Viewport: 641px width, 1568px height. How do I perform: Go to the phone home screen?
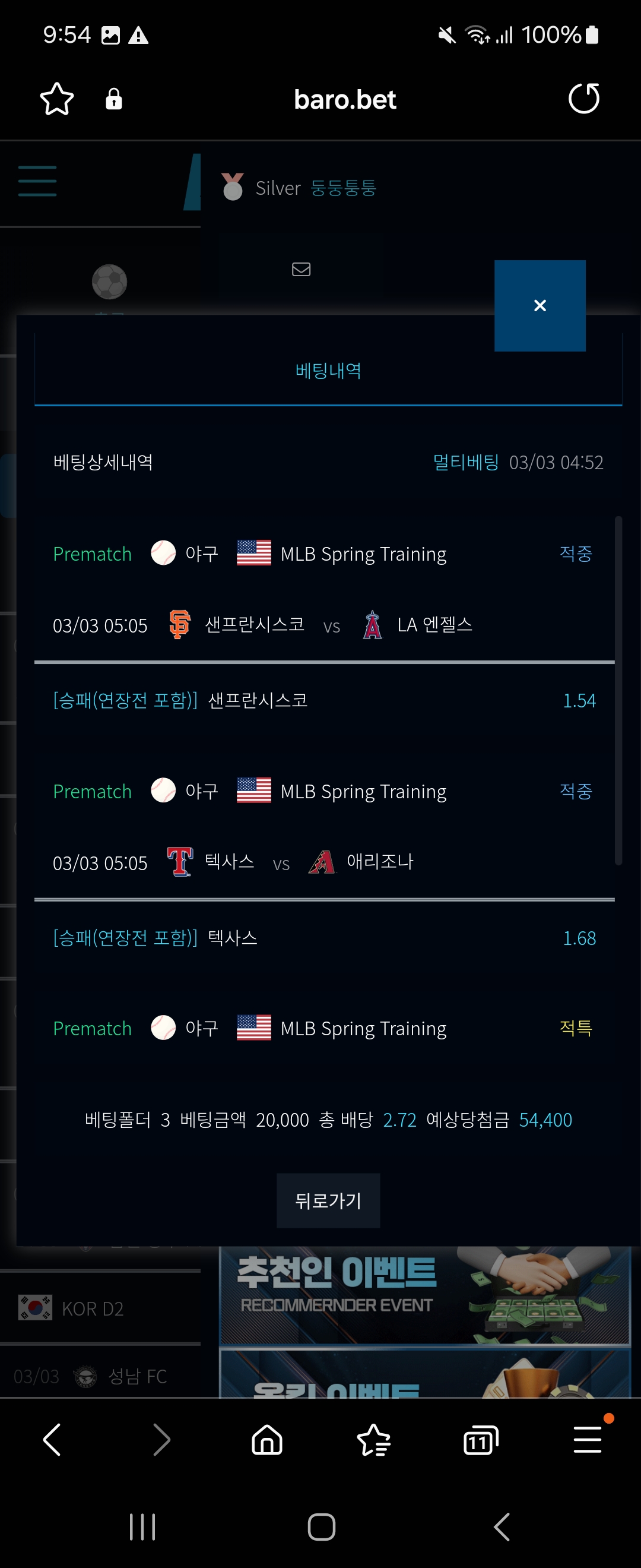321,1526
